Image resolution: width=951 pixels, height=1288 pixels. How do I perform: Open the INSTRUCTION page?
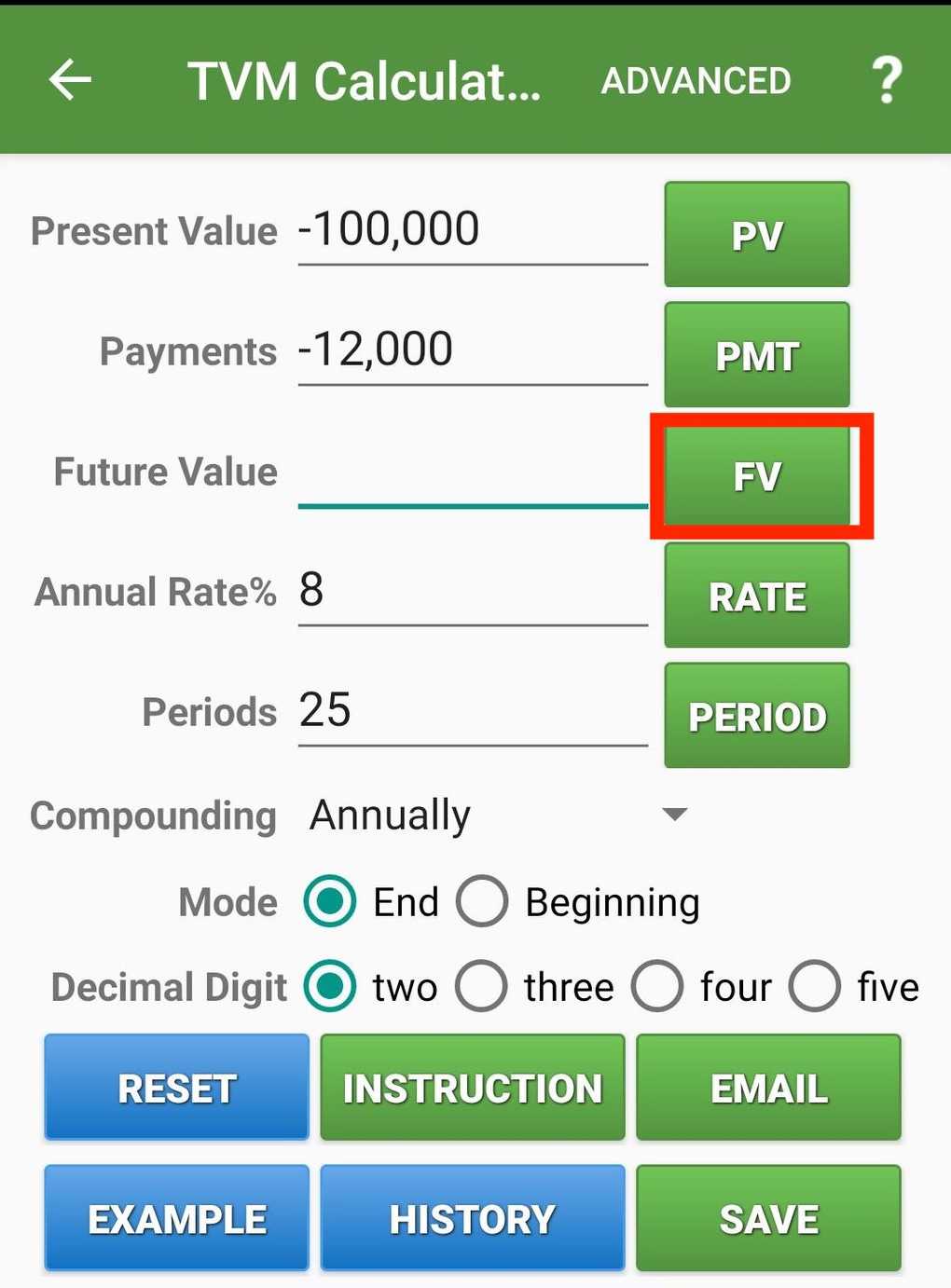pyautogui.click(x=472, y=1087)
